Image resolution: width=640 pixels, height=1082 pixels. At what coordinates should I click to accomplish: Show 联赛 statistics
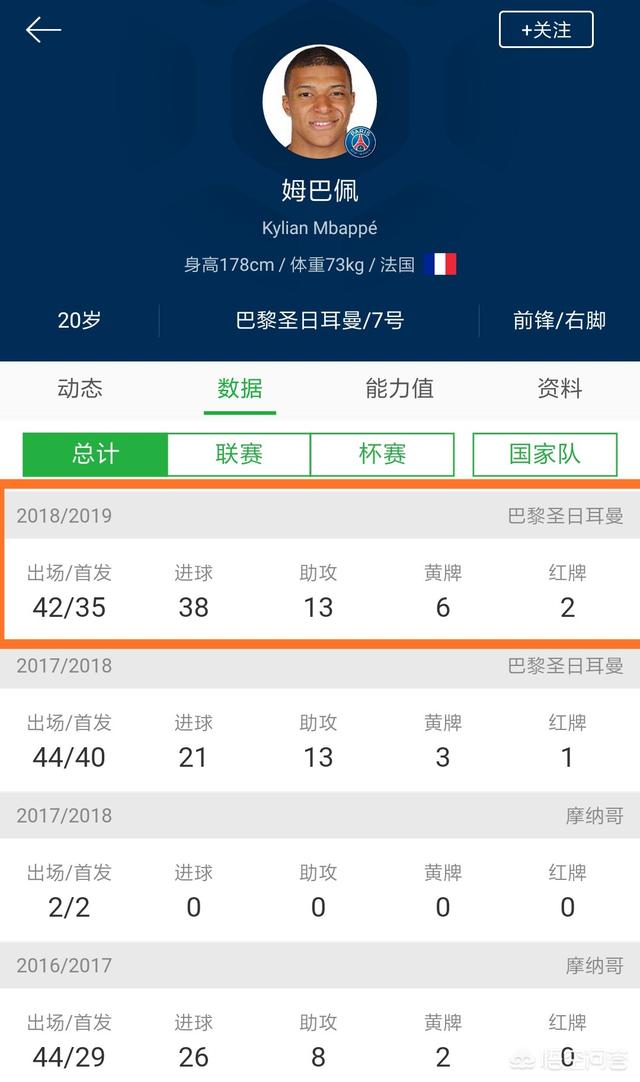[x=239, y=454]
